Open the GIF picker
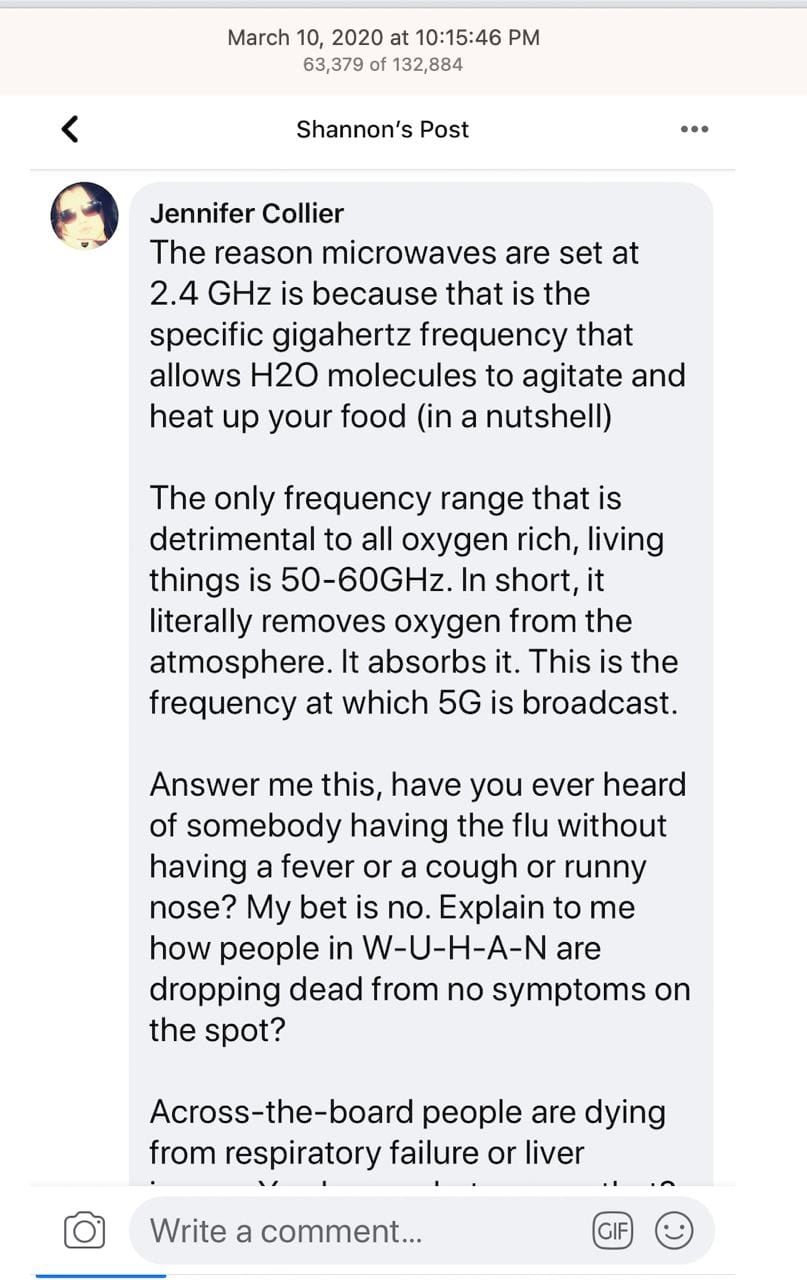 [x=613, y=1231]
